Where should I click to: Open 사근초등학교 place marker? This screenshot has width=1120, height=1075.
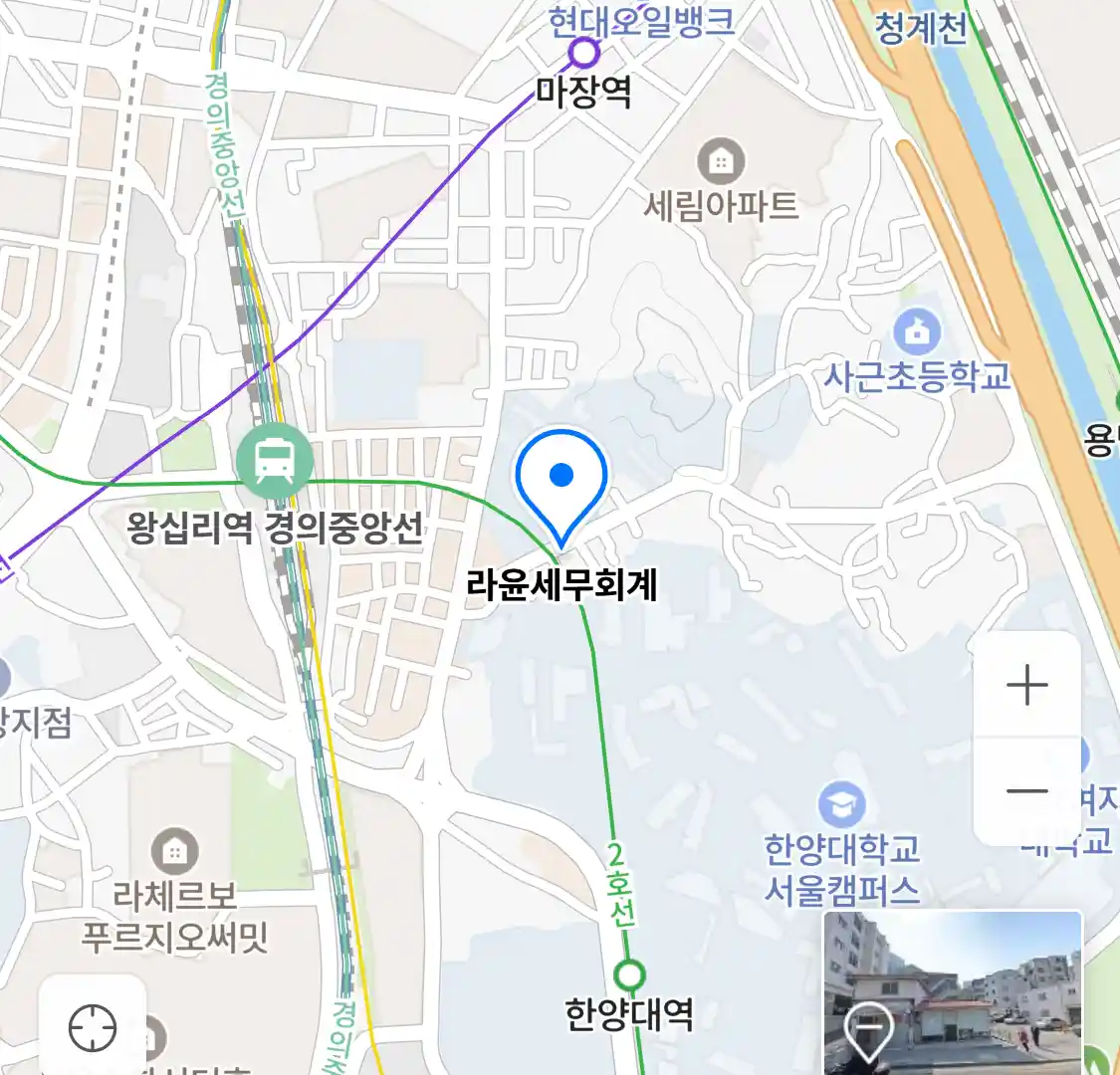coord(917,330)
